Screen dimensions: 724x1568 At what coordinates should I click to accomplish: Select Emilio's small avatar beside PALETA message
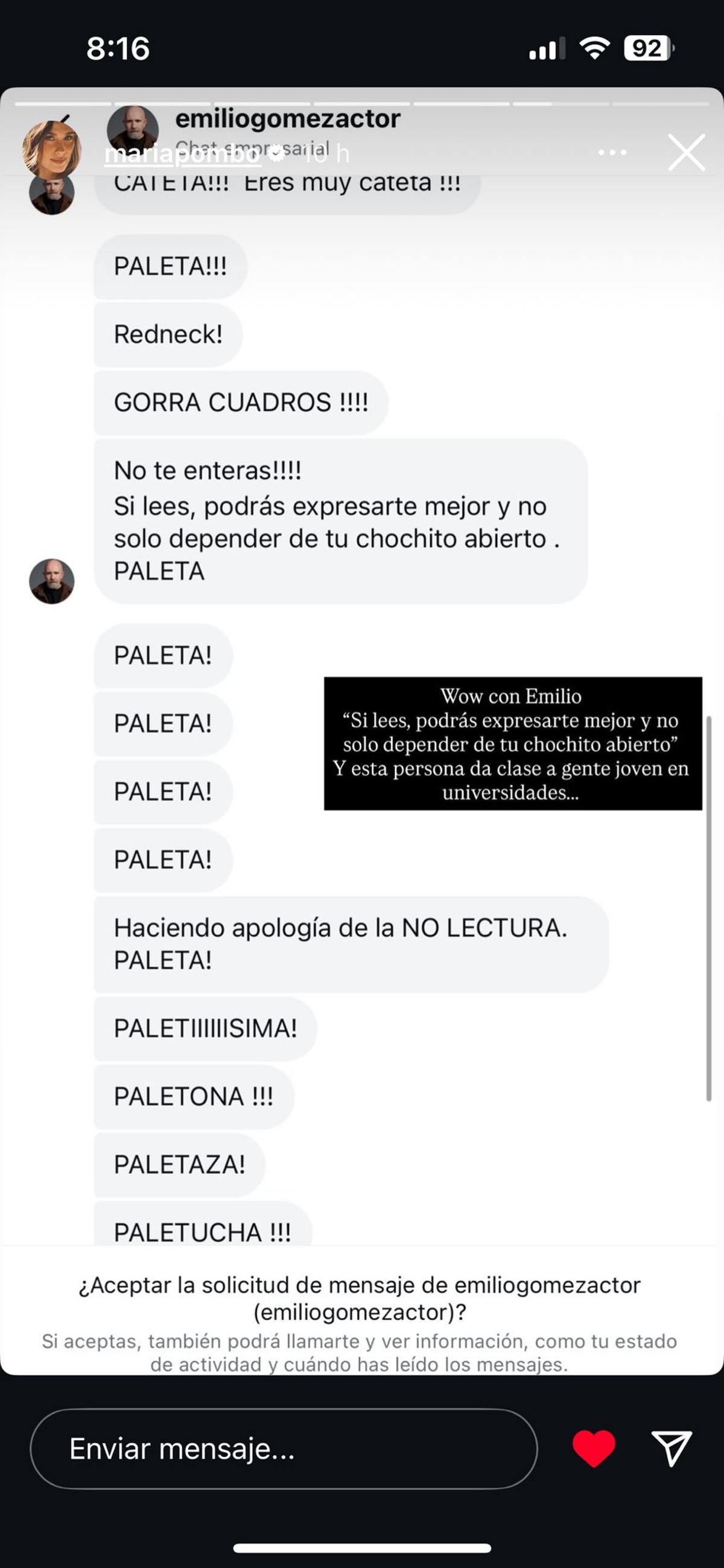click(52, 582)
